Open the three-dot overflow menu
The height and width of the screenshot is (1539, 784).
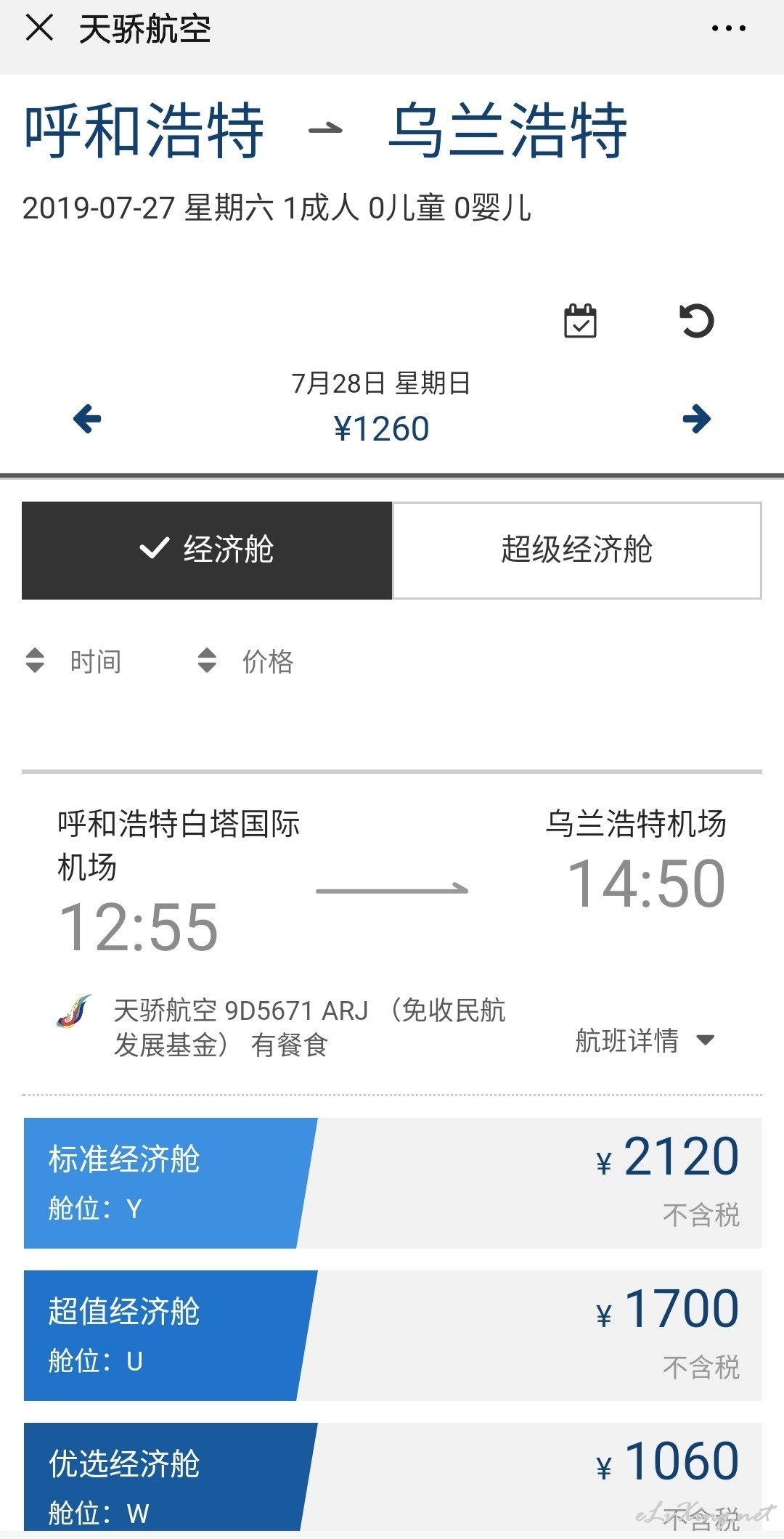pos(728,28)
